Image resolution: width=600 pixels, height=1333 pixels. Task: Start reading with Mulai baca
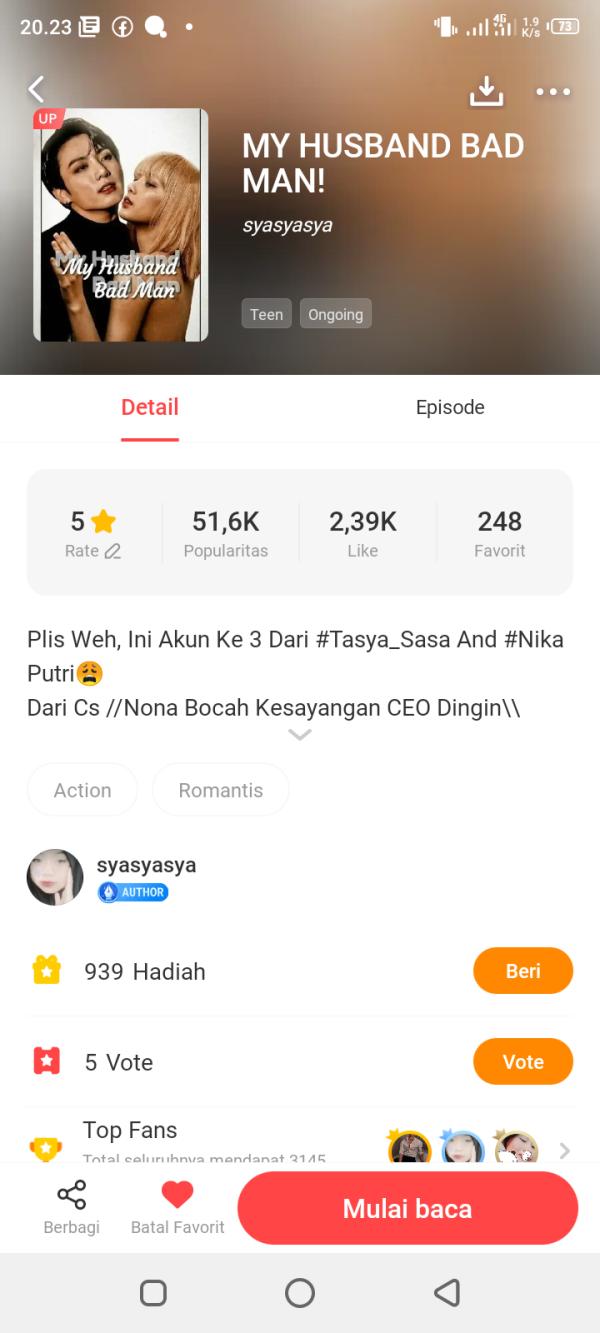(x=407, y=1208)
